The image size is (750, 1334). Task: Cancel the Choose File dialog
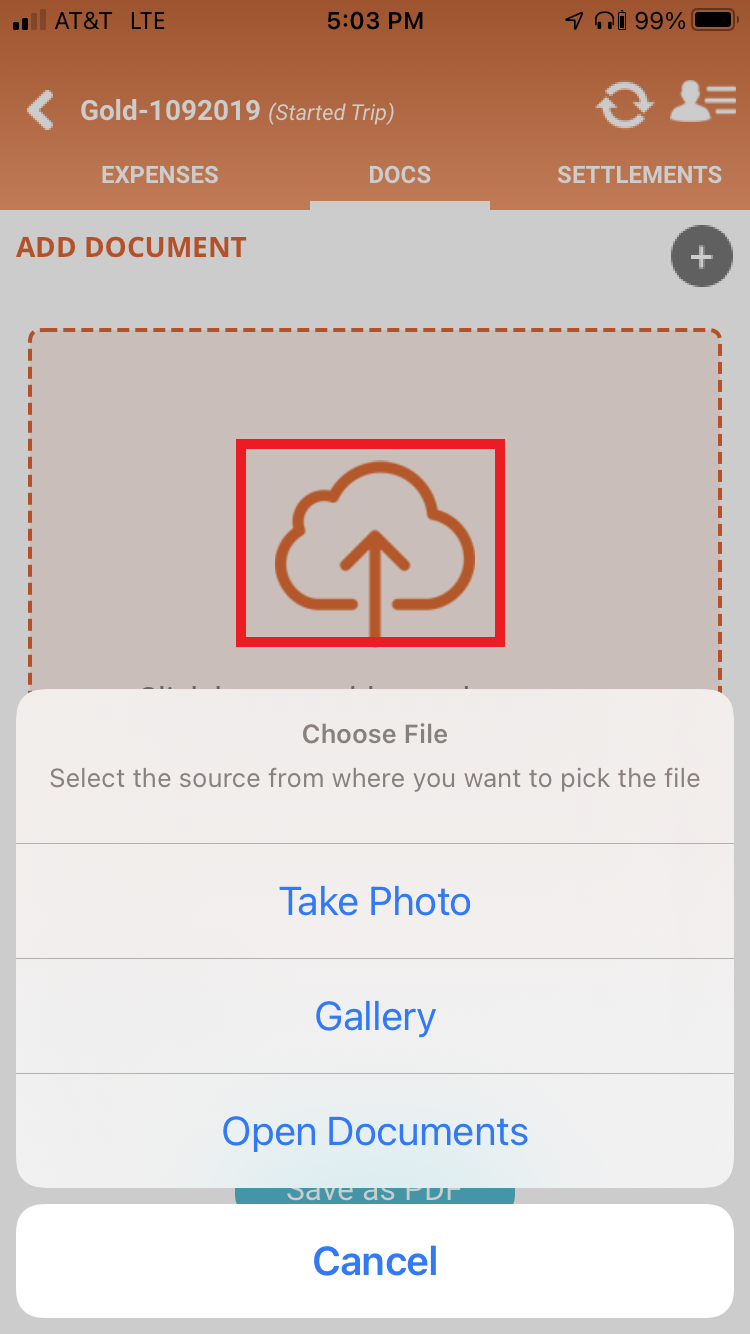click(375, 1261)
